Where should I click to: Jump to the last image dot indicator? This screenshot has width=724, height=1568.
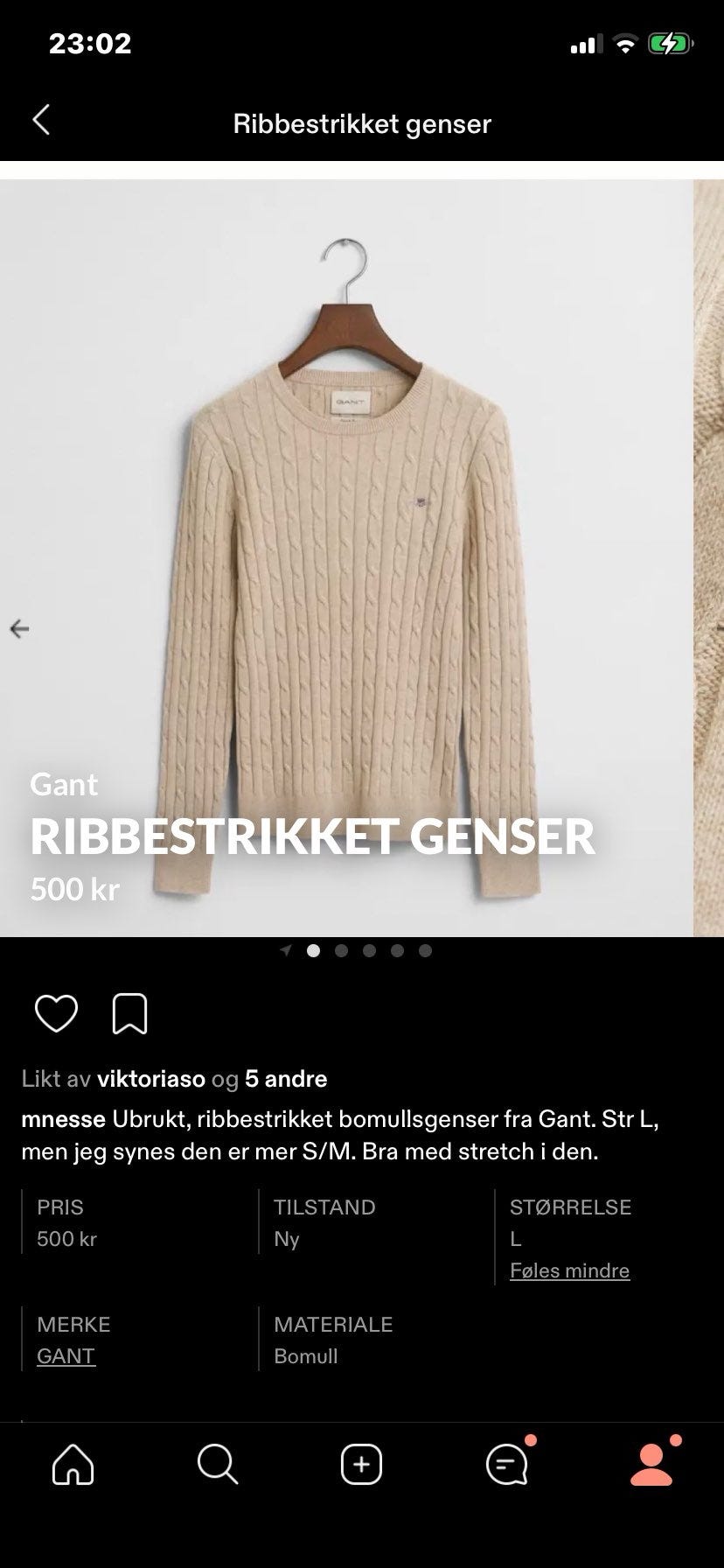click(x=426, y=948)
